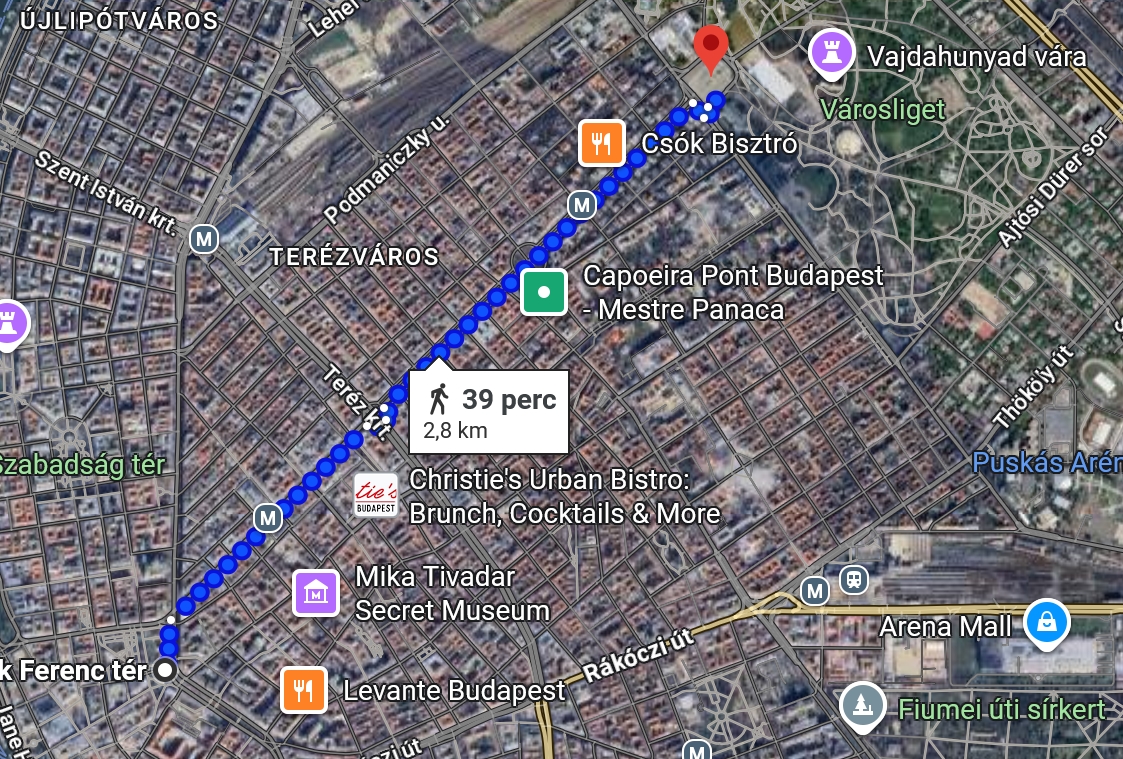1123x759 pixels.
Task: Open the Fiumei úti sírkert marker
Action: click(x=864, y=703)
